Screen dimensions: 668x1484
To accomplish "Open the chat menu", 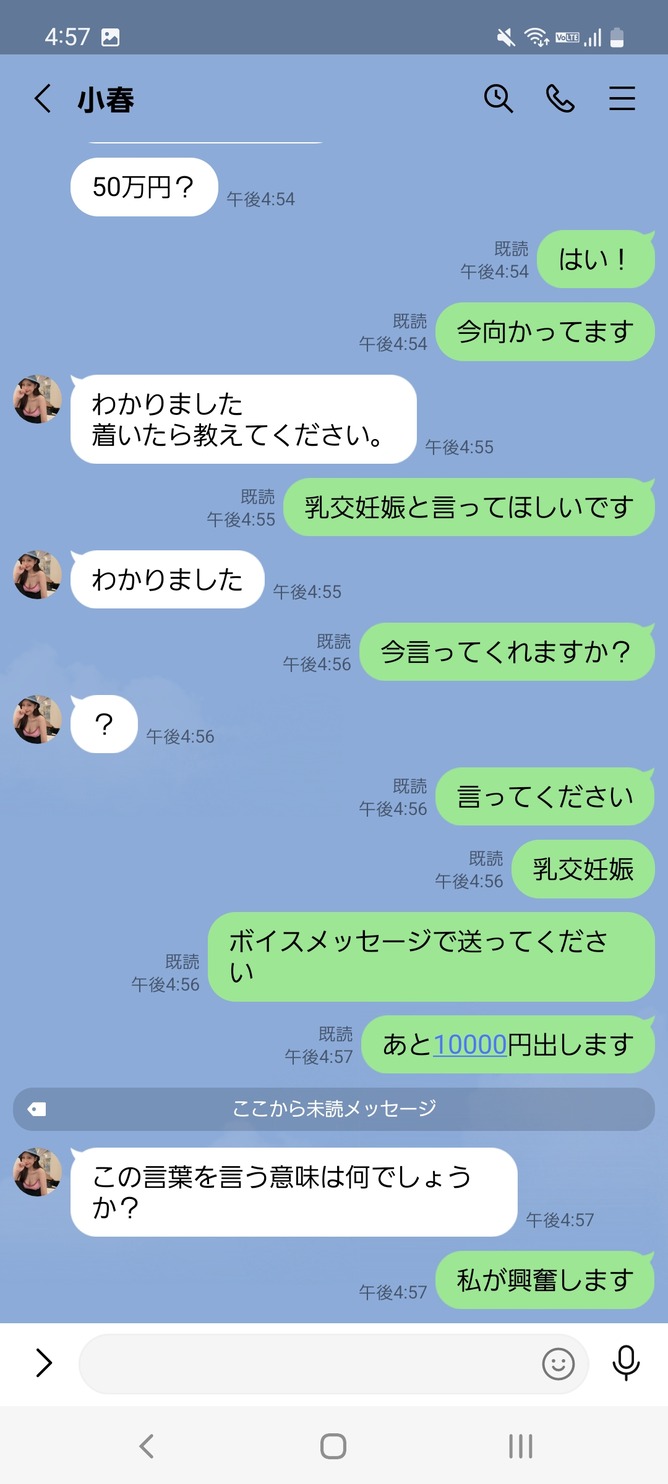I will 622,99.
